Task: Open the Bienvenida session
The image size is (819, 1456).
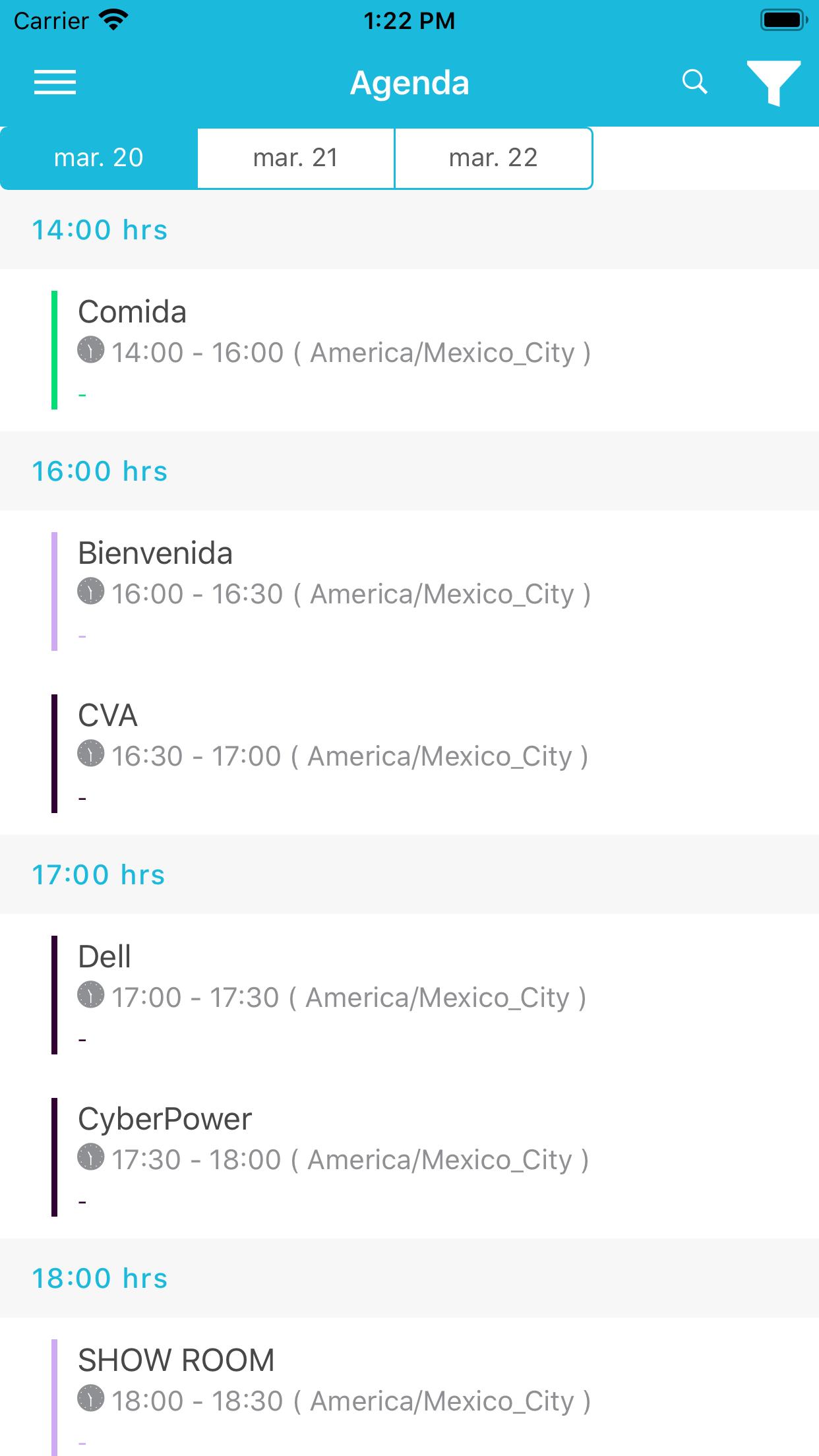Action: point(409,591)
